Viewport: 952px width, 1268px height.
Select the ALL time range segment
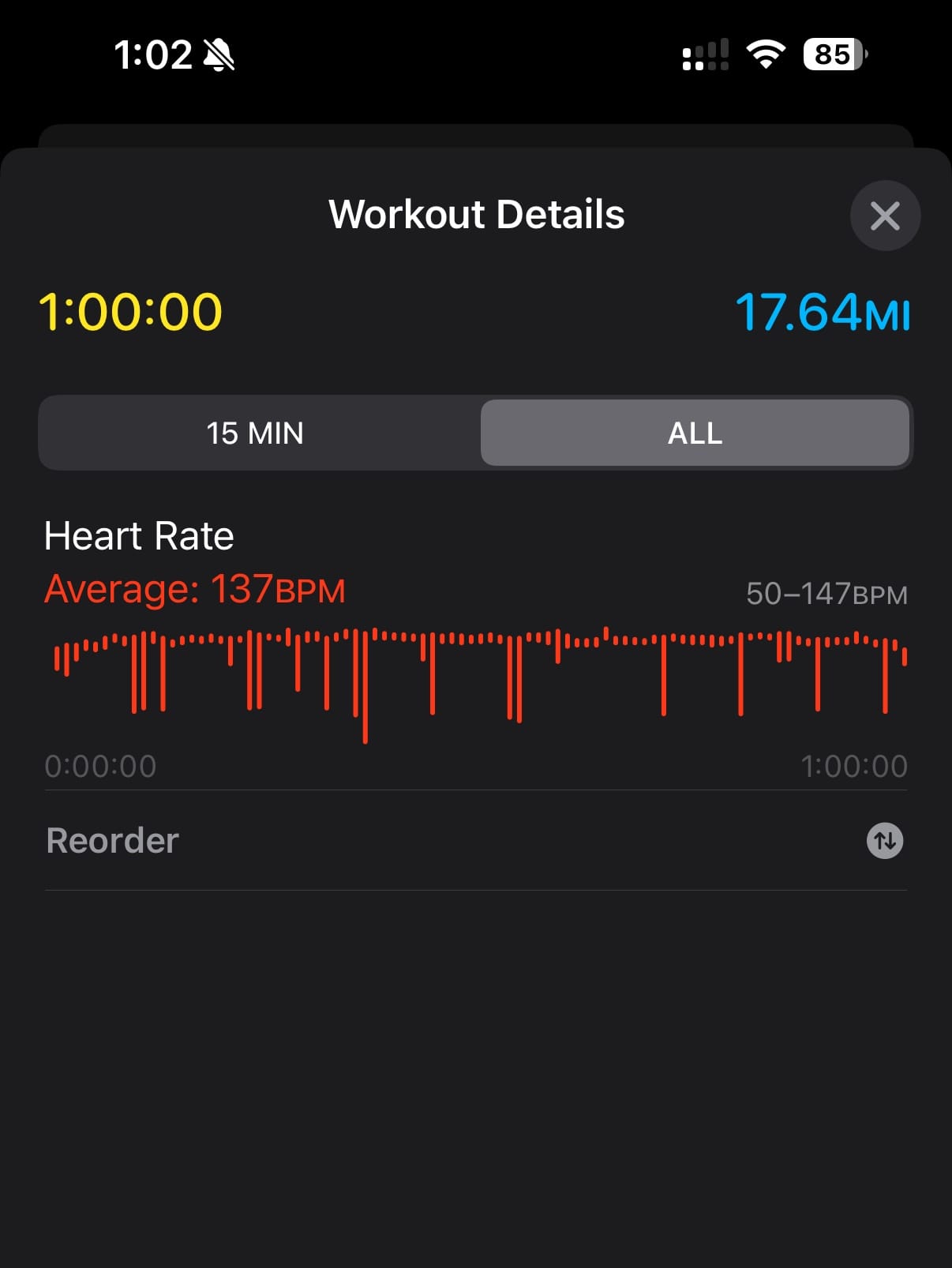695,433
